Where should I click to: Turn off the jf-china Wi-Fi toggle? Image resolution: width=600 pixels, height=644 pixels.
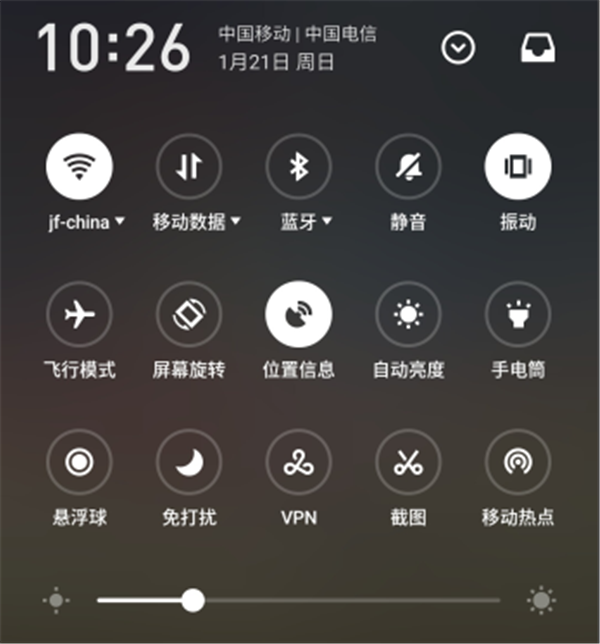[x=79, y=167]
